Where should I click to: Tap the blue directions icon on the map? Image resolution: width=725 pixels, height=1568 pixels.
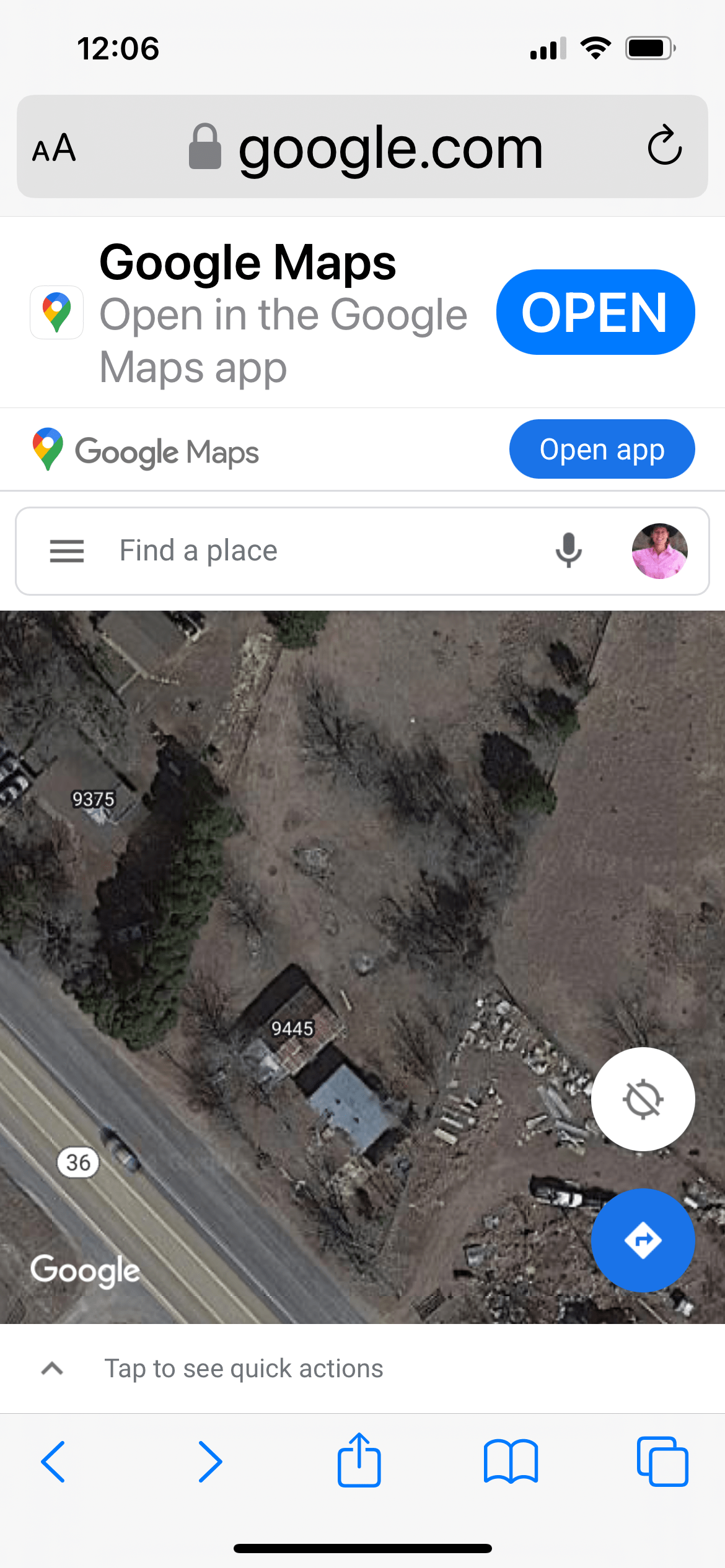pos(643,1241)
